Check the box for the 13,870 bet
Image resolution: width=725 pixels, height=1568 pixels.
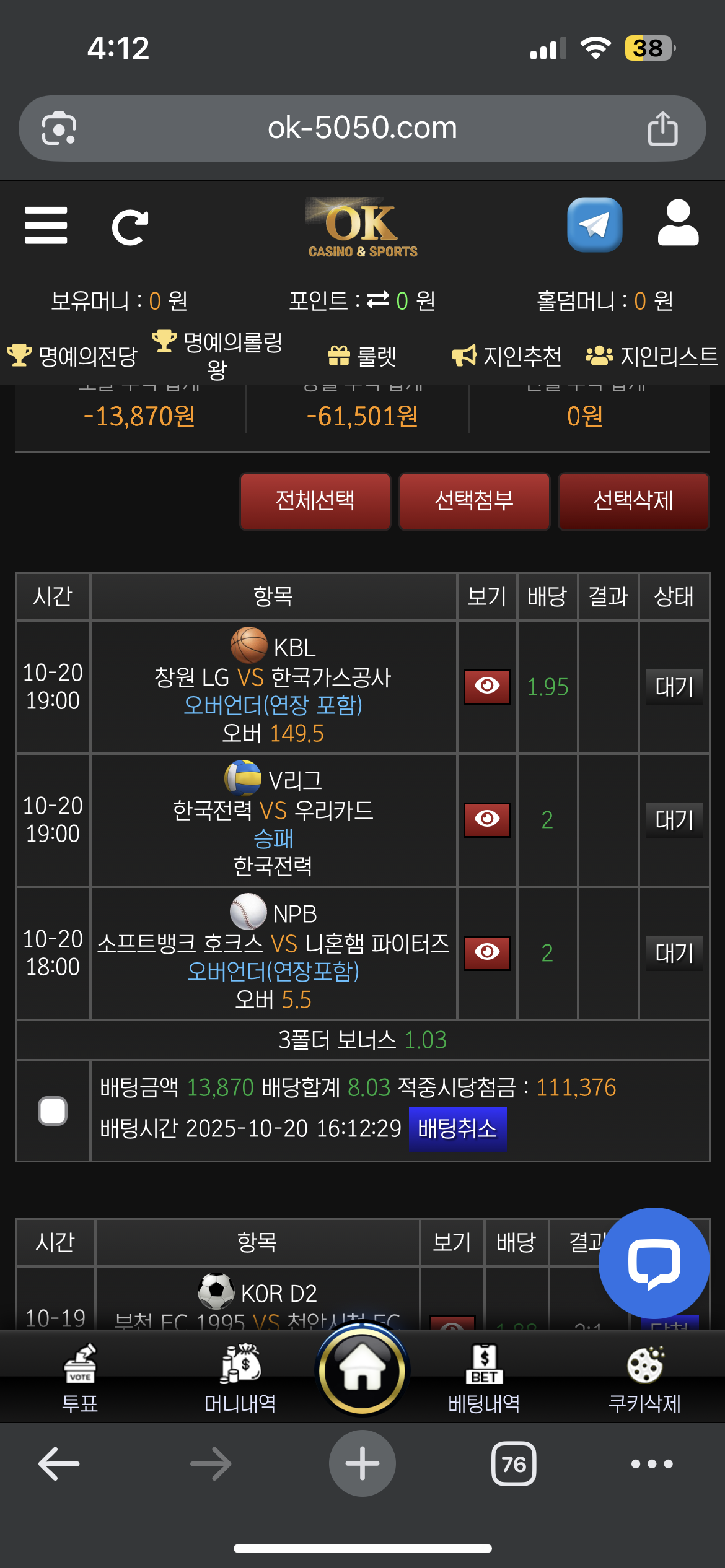point(53,1110)
